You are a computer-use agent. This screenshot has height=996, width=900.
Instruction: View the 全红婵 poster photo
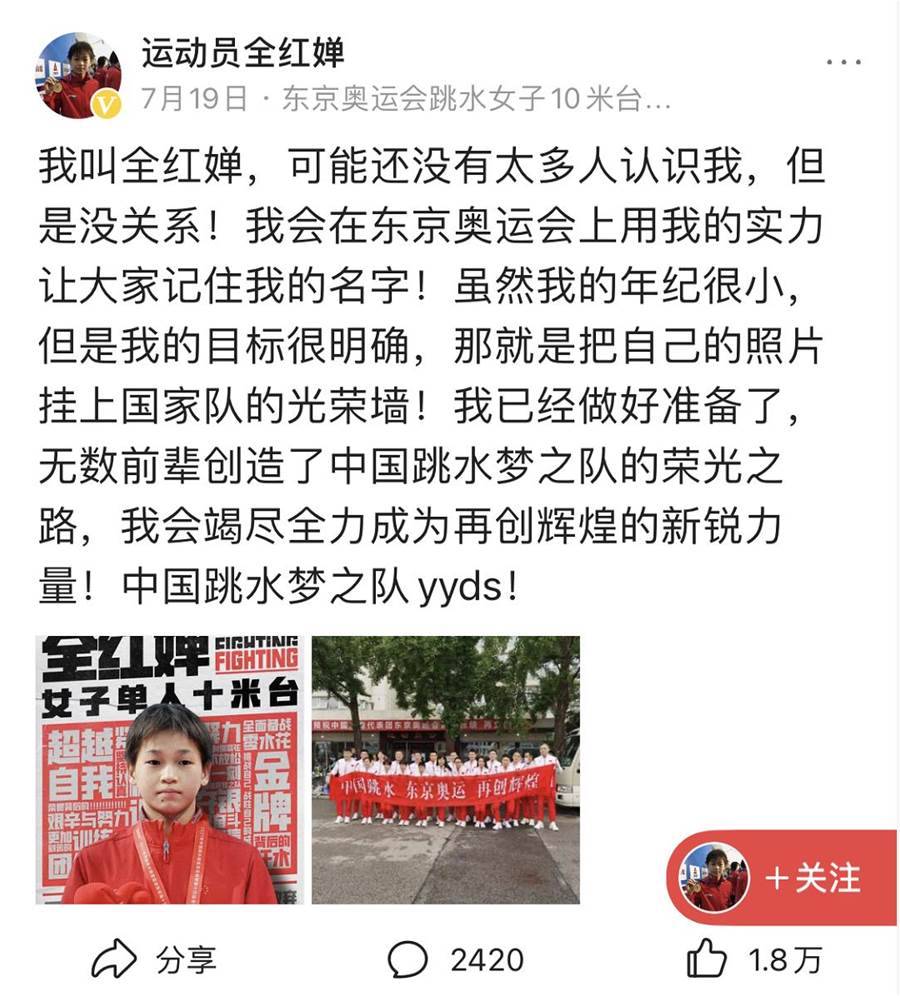(x=168, y=769)
